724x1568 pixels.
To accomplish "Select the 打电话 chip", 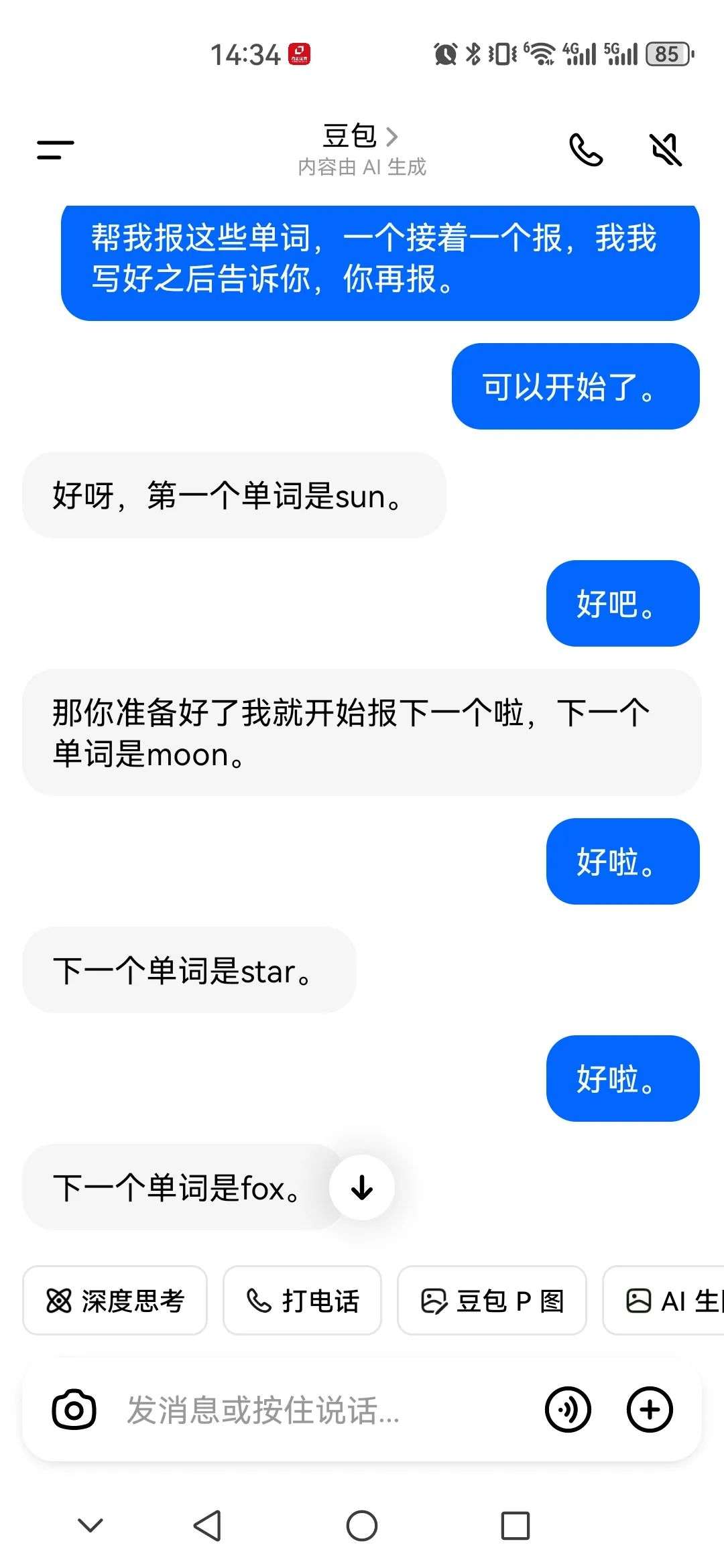I will tap(302, 1301).
